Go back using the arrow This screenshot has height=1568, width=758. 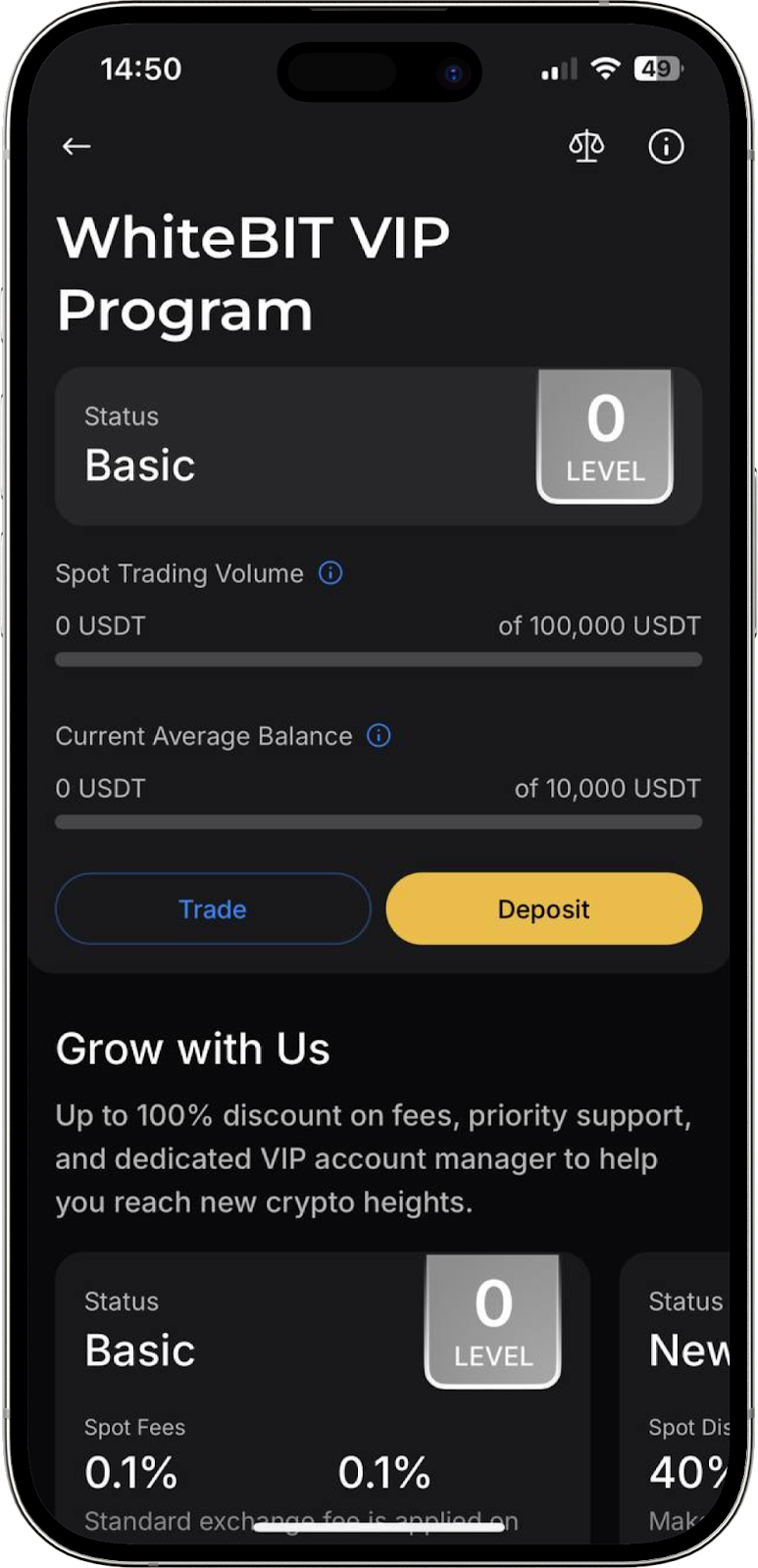point(76,147)
